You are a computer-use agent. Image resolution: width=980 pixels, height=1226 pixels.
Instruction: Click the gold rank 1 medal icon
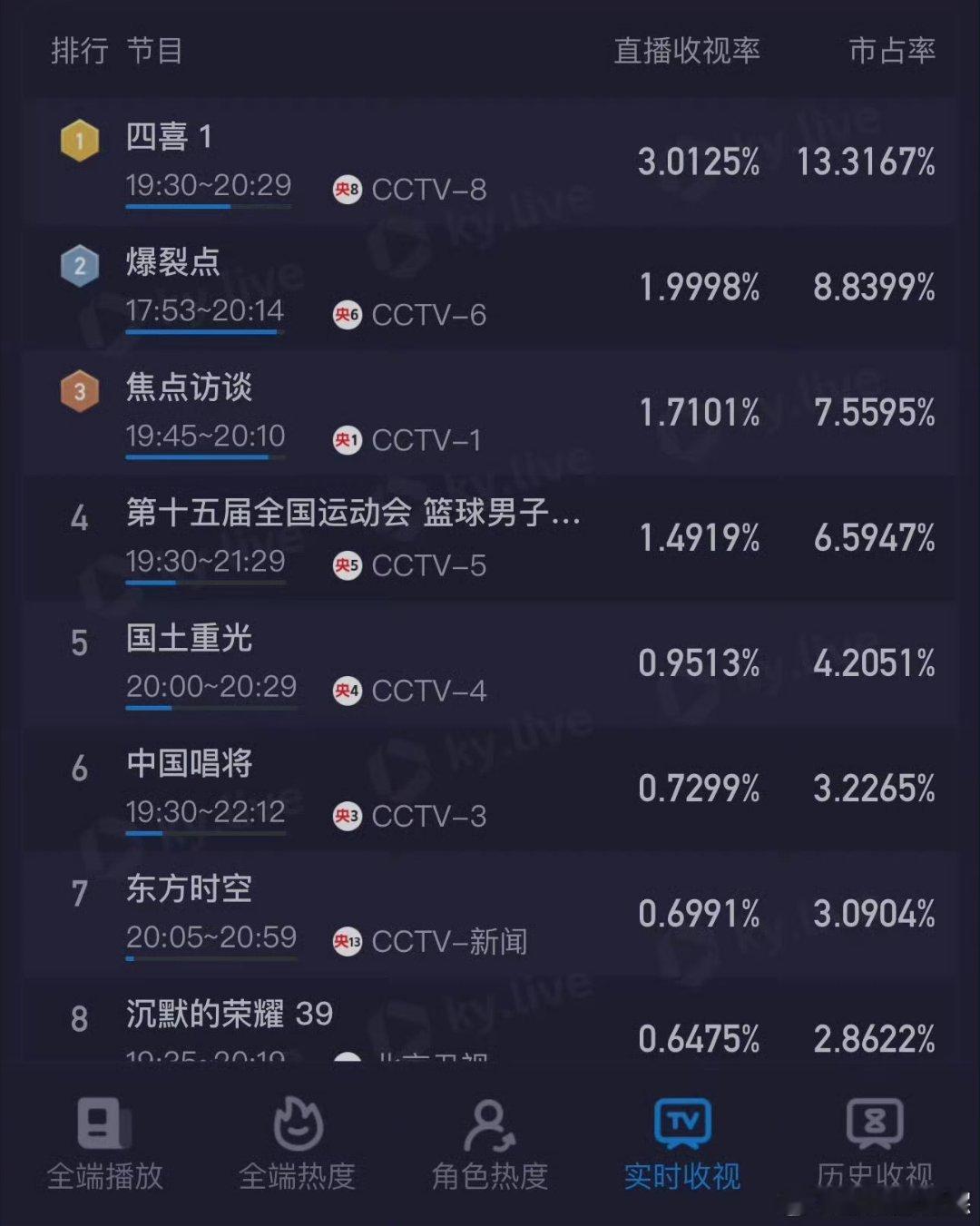point(78,141)
